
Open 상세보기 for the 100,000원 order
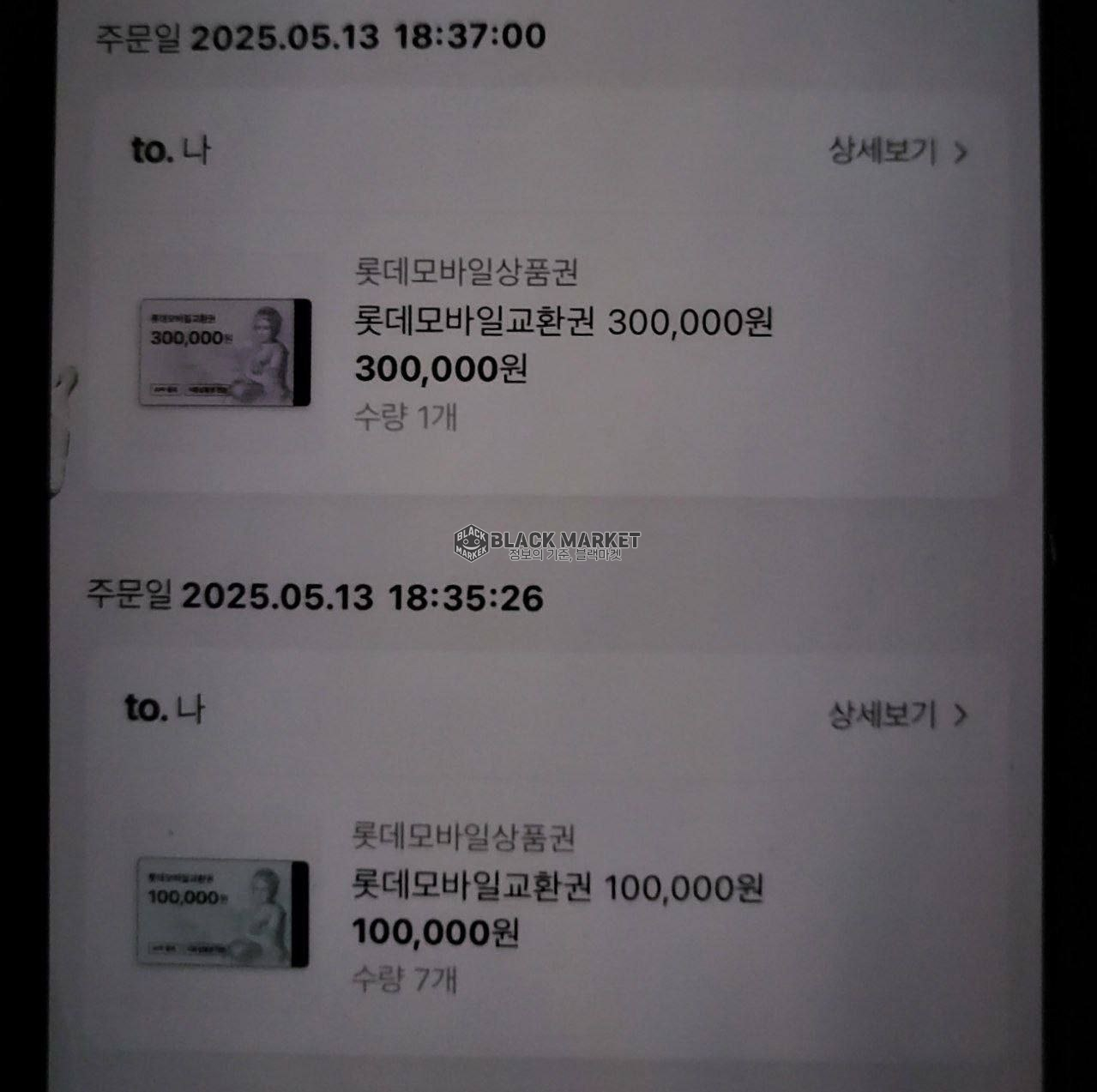click(897, 714)
